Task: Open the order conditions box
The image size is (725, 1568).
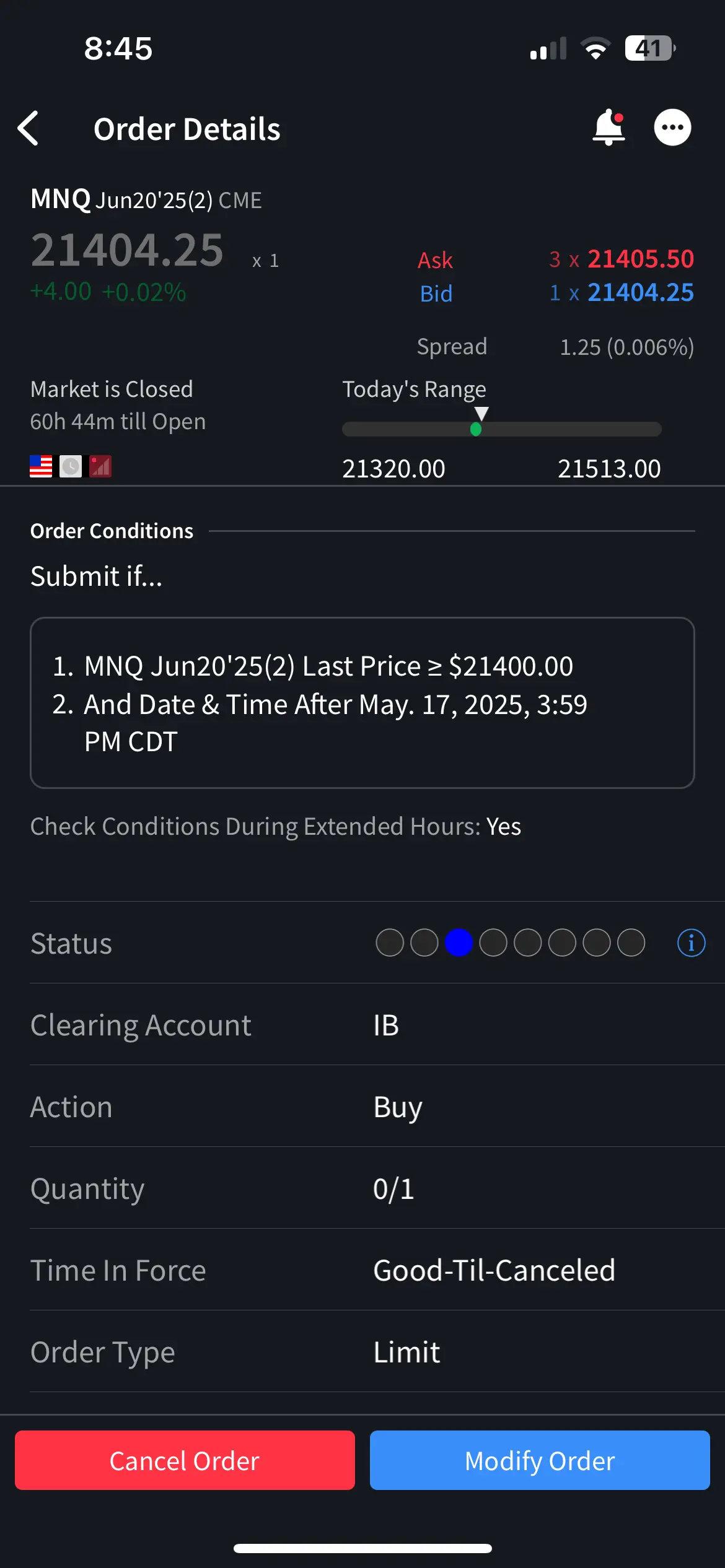Action: [x=362, y=703]
